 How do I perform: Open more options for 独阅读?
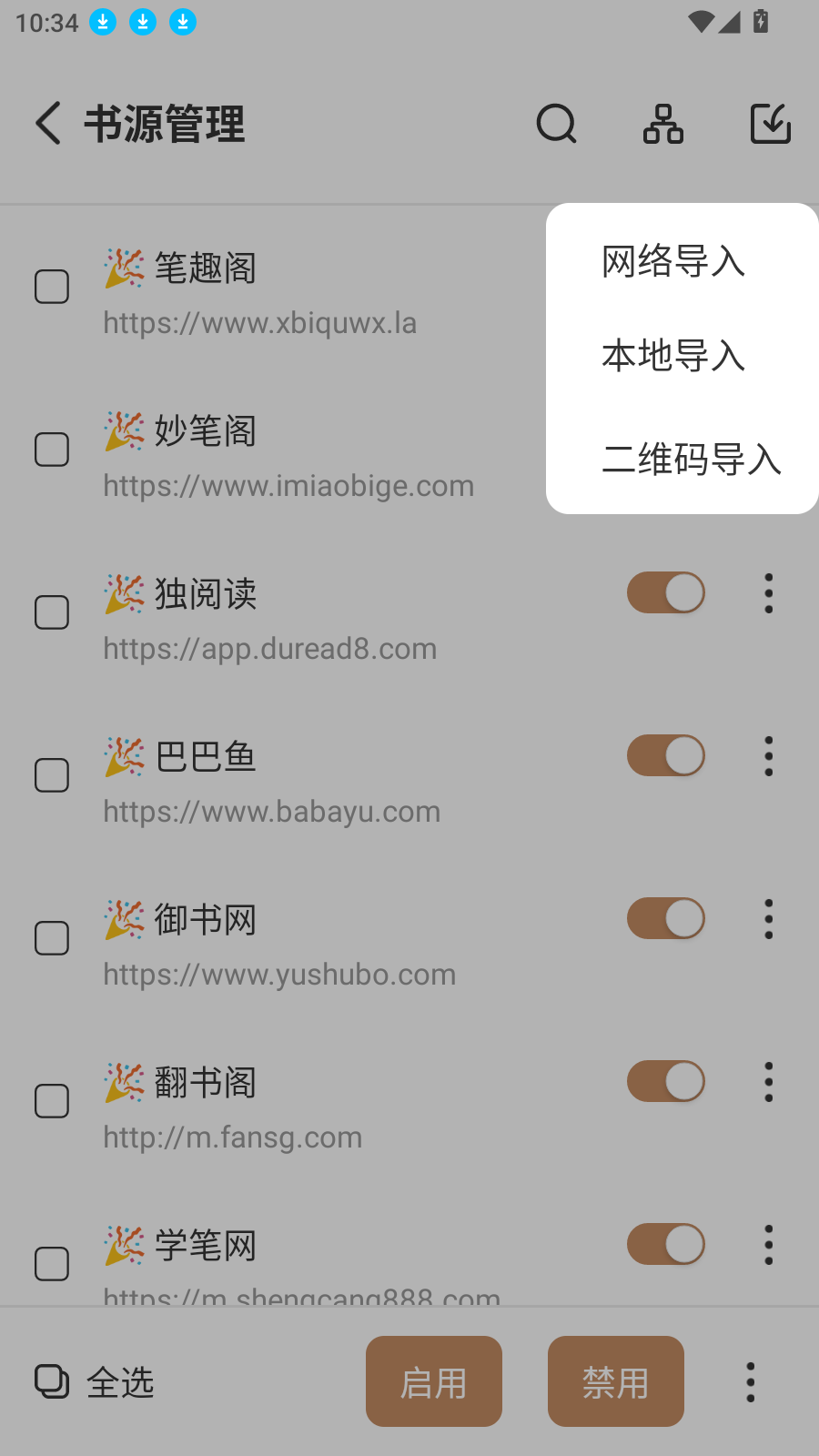tap(769, 593)
